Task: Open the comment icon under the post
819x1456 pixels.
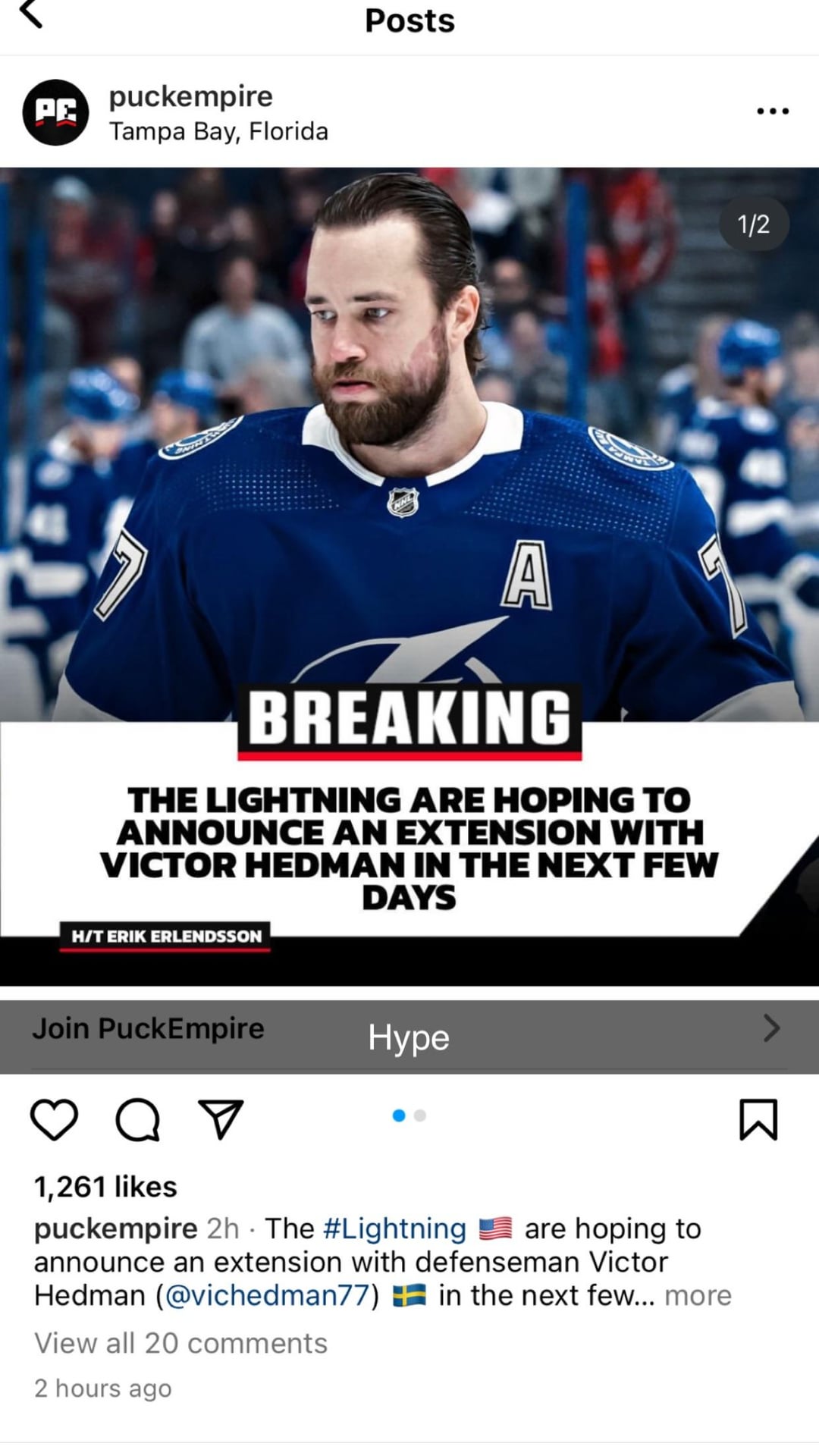Action: pyautogui.click(x=137, y=1119)
